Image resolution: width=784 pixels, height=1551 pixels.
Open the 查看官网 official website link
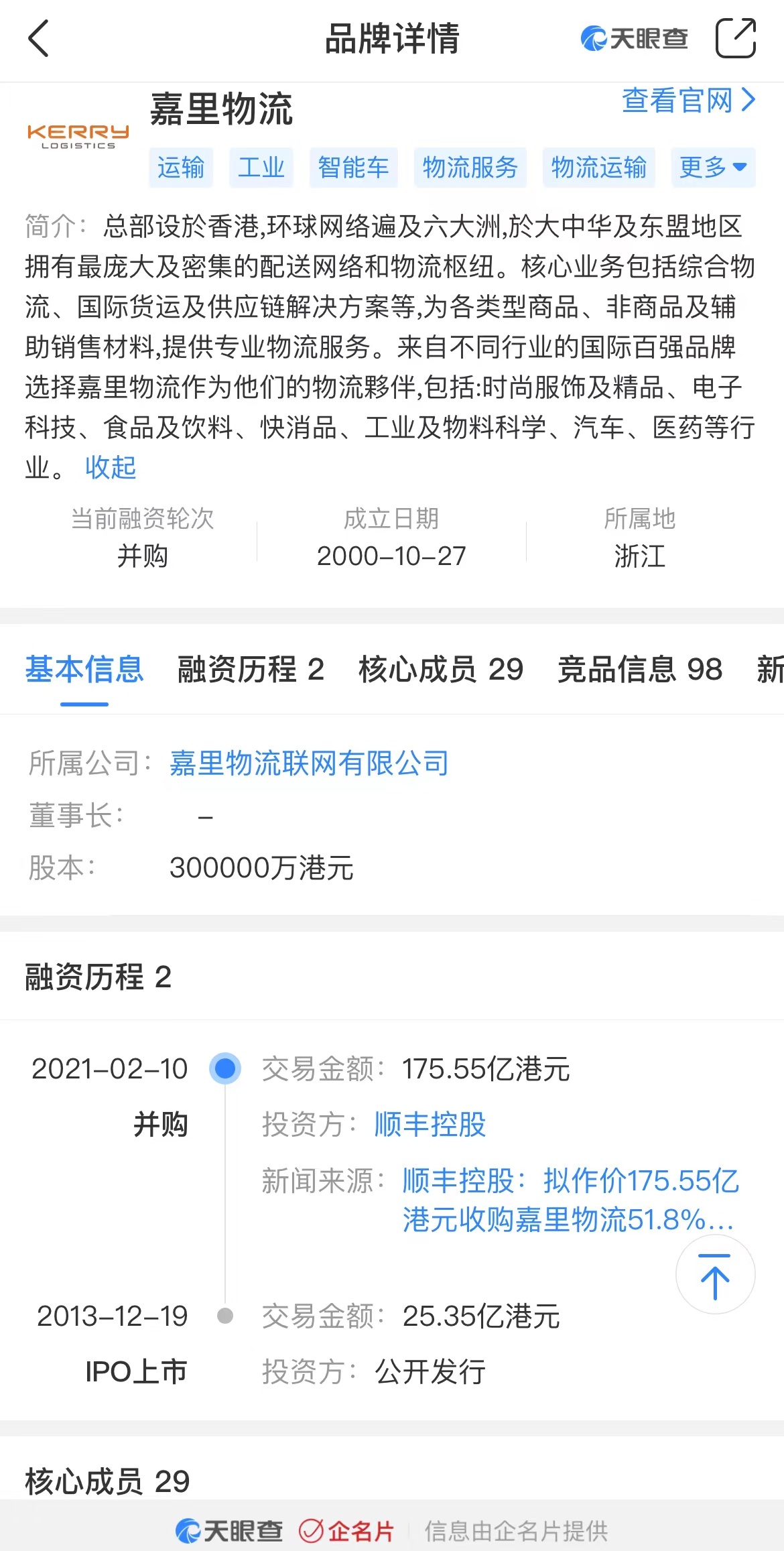(x=689, y=101)
